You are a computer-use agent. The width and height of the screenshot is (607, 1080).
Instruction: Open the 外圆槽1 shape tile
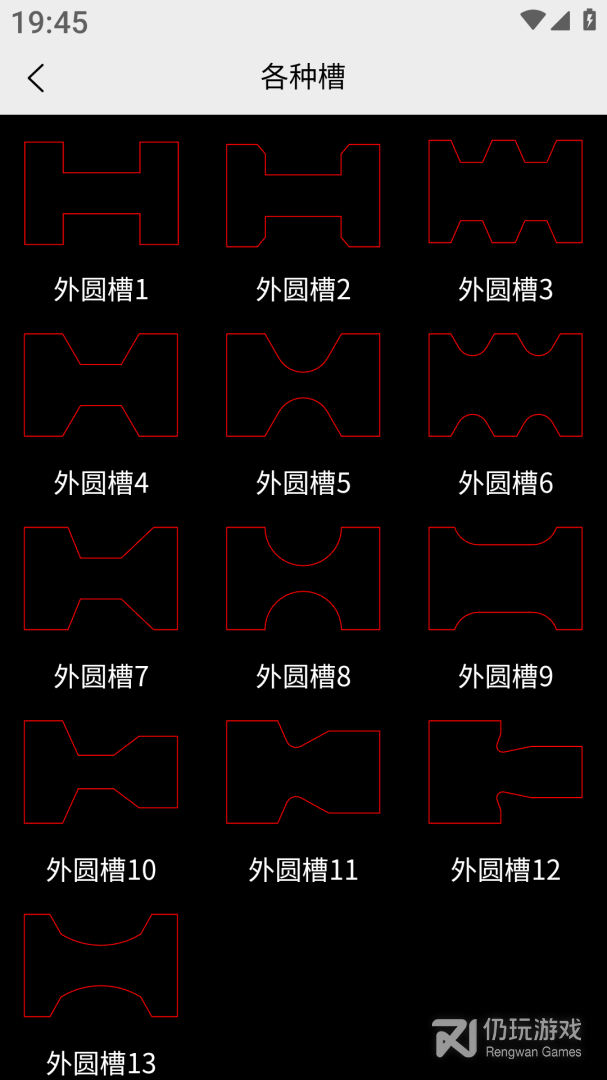[x=101, y=194]
